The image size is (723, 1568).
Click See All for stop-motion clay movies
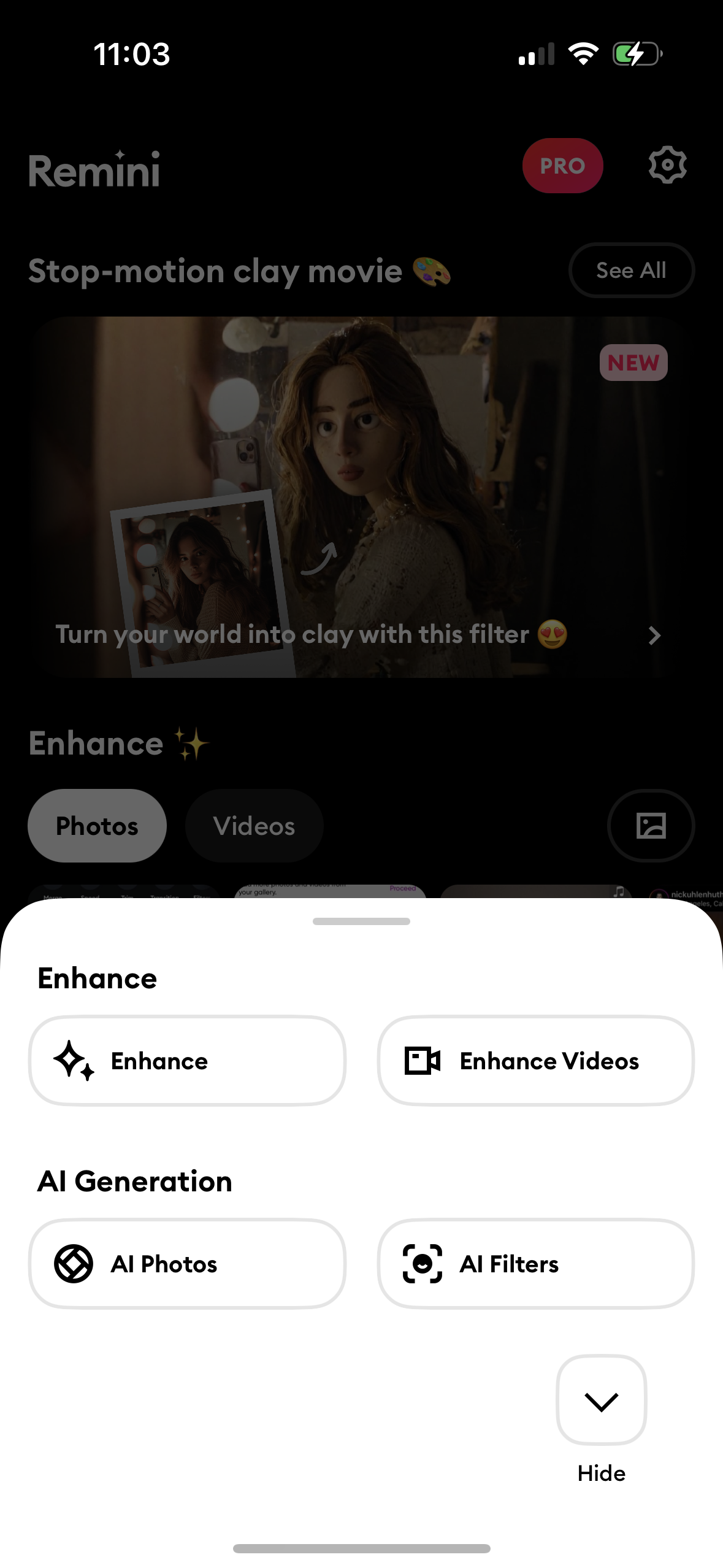tap(631, 271)
